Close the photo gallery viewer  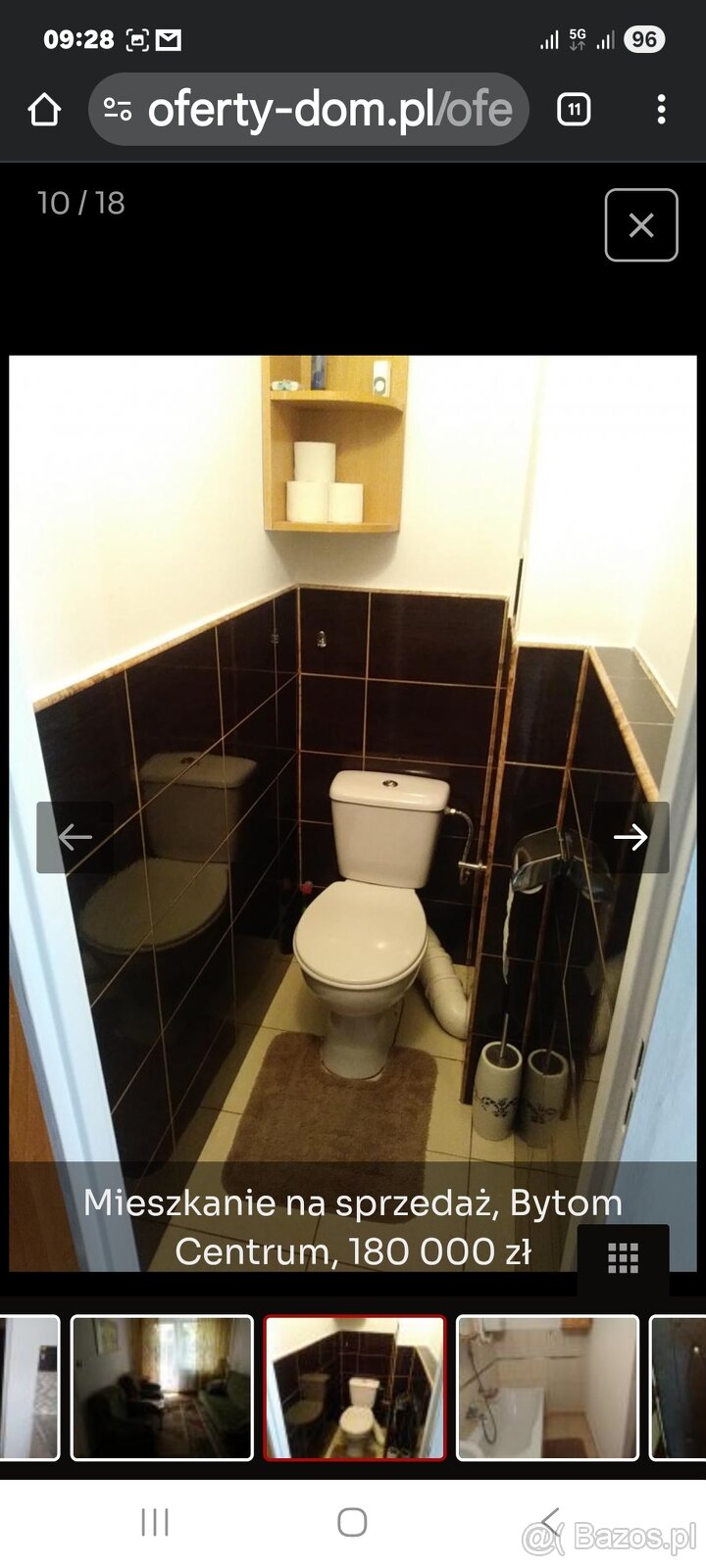click(641, 225)
